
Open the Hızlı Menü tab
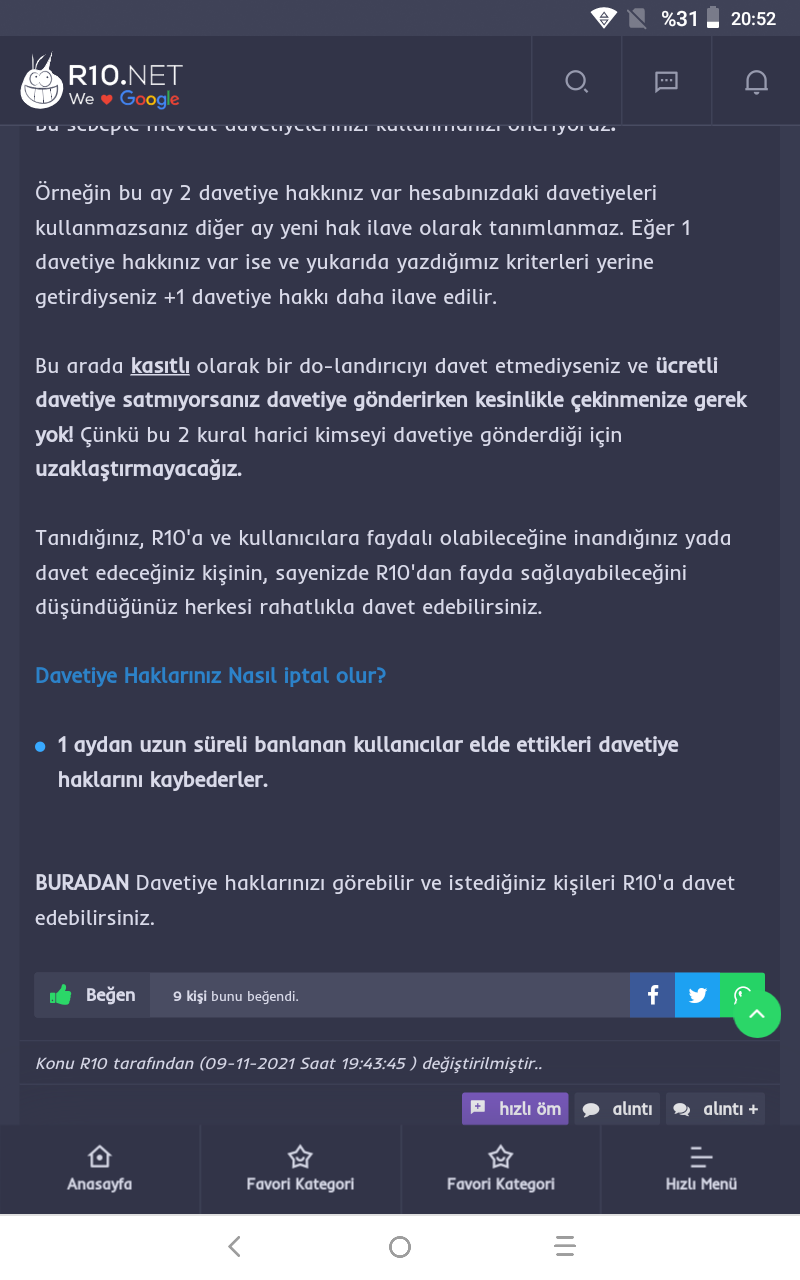(701, 1169)
